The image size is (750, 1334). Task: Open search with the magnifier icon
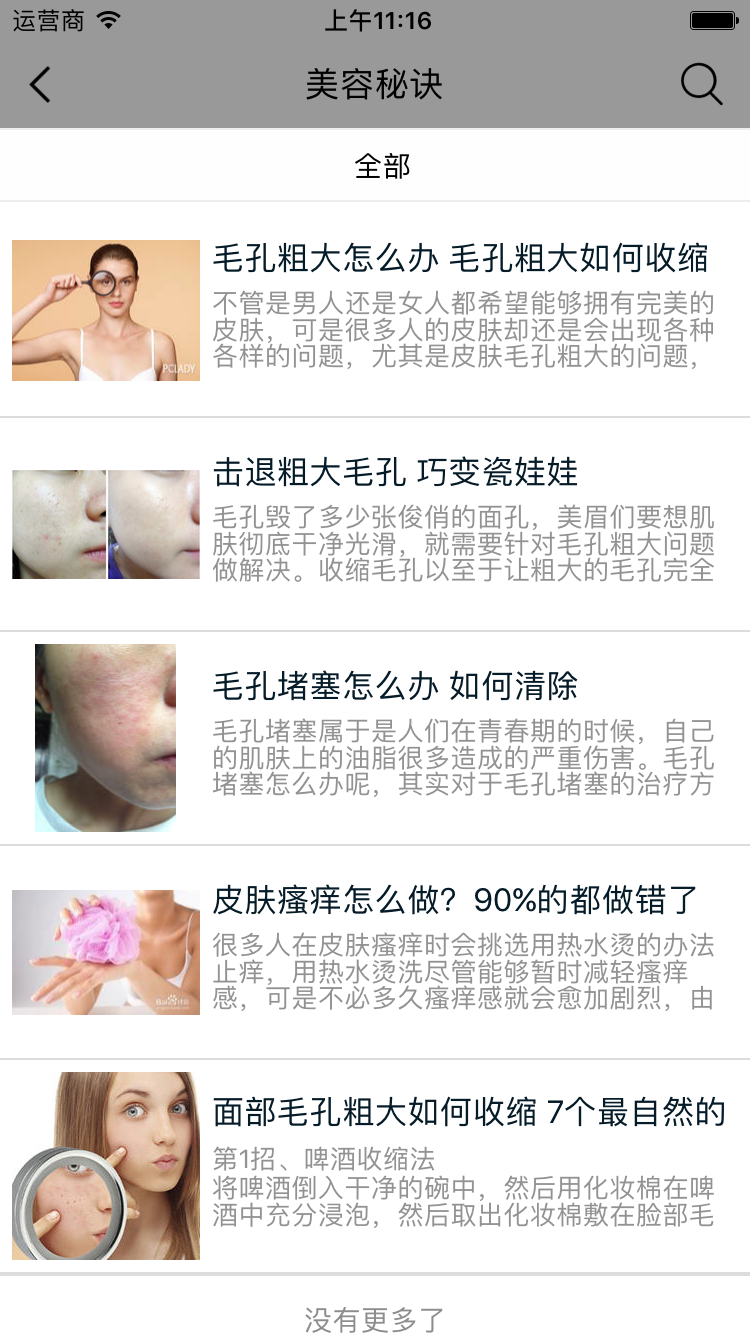coord(701,85)
